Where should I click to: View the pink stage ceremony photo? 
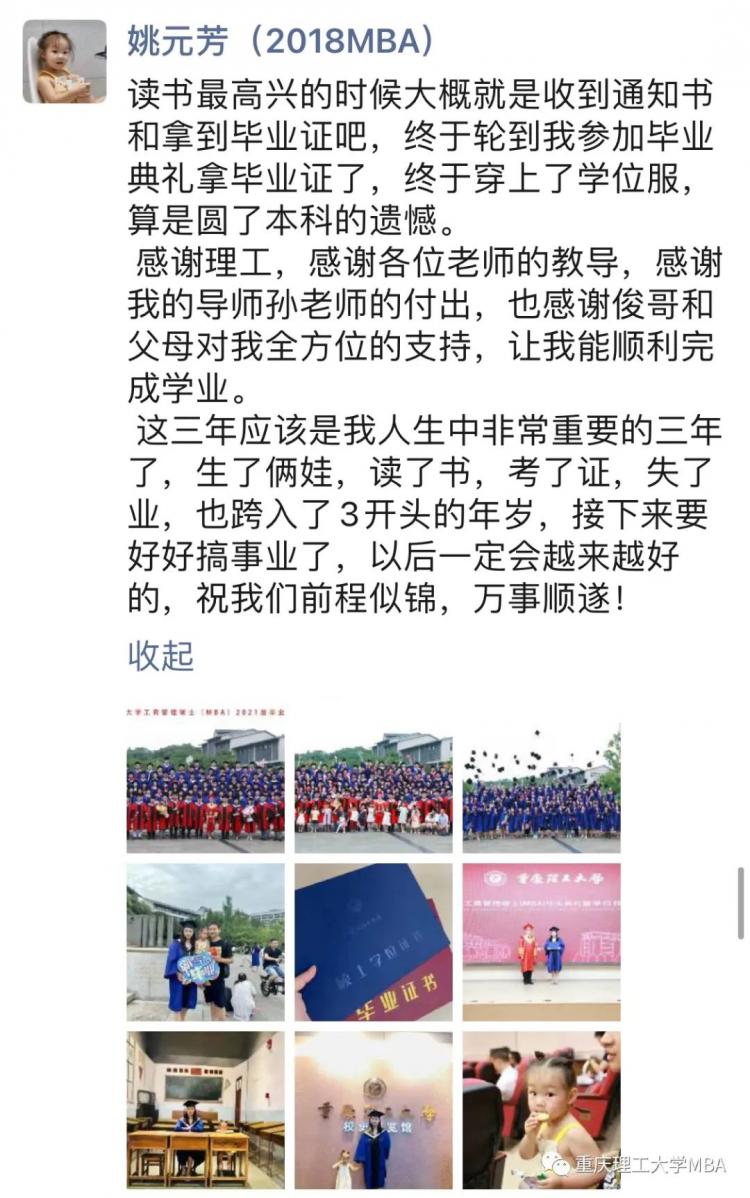(x=541, y=942)
